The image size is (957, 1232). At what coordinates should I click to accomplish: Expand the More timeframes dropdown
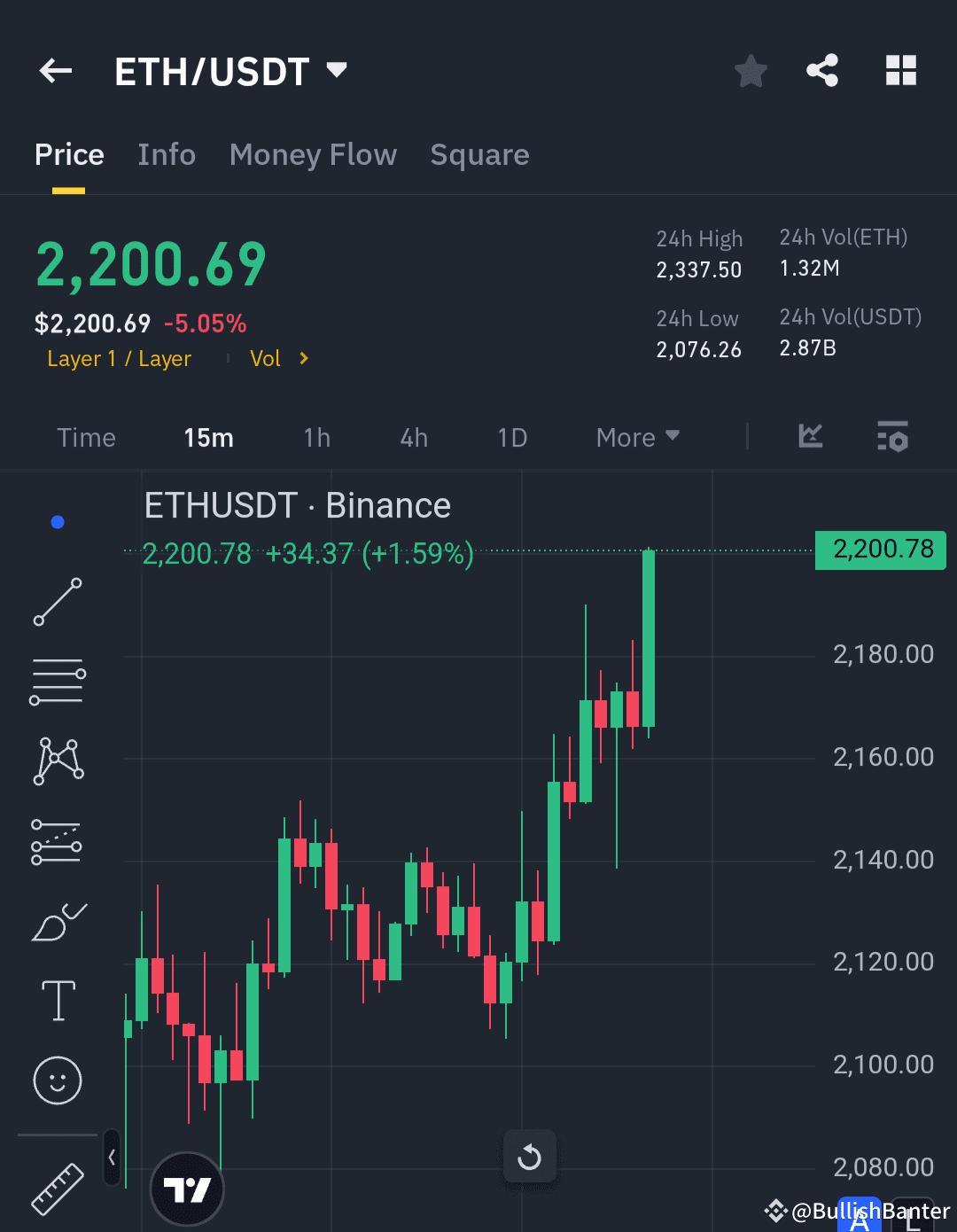636,437
